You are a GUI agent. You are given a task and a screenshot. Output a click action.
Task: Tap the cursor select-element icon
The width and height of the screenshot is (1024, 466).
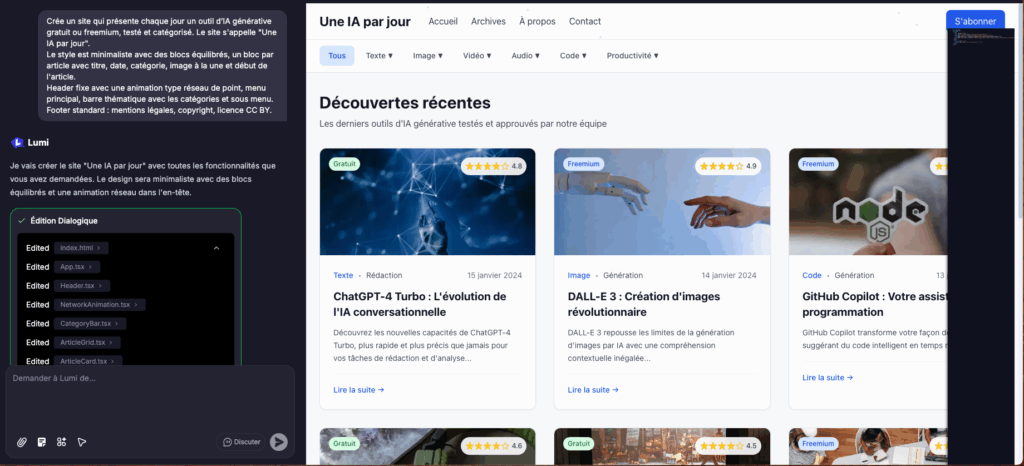click(82, 441)
